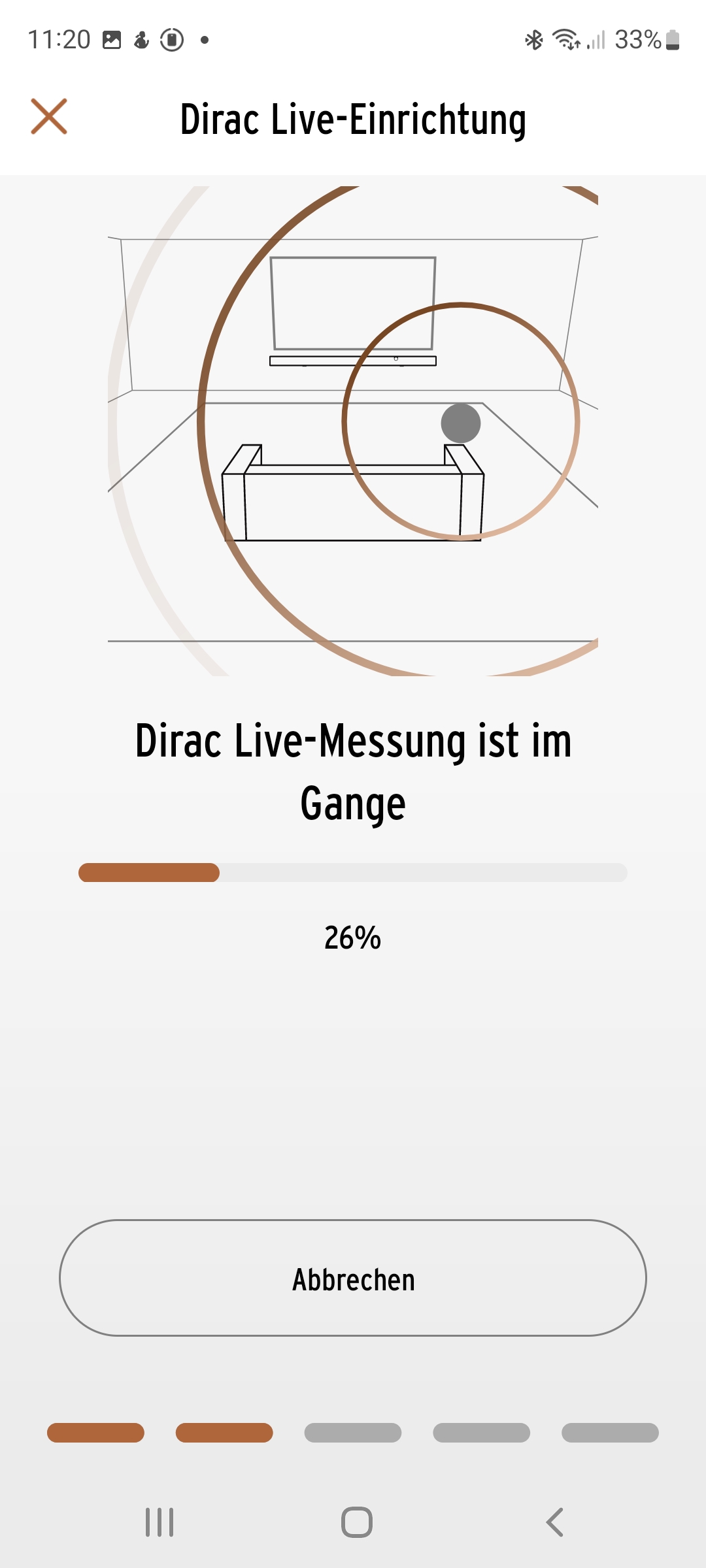This screenshot has height=1568, width=706.
Task: Tap the Abbrechen button
Action: pos(353,1278)
